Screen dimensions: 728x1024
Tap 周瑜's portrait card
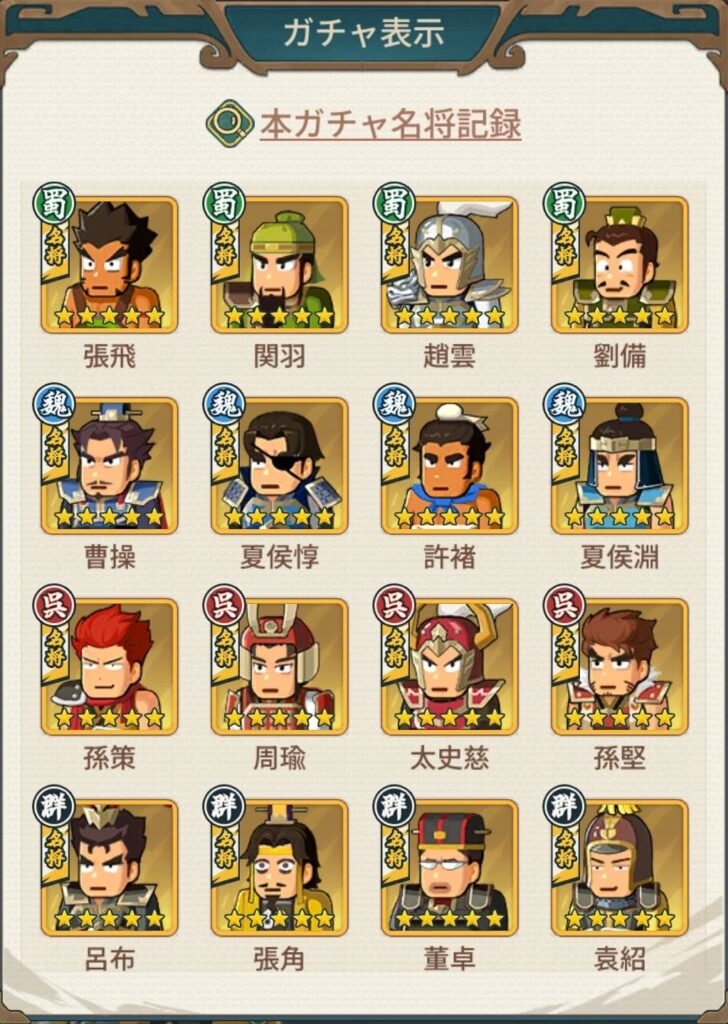[x=280, y=667]
